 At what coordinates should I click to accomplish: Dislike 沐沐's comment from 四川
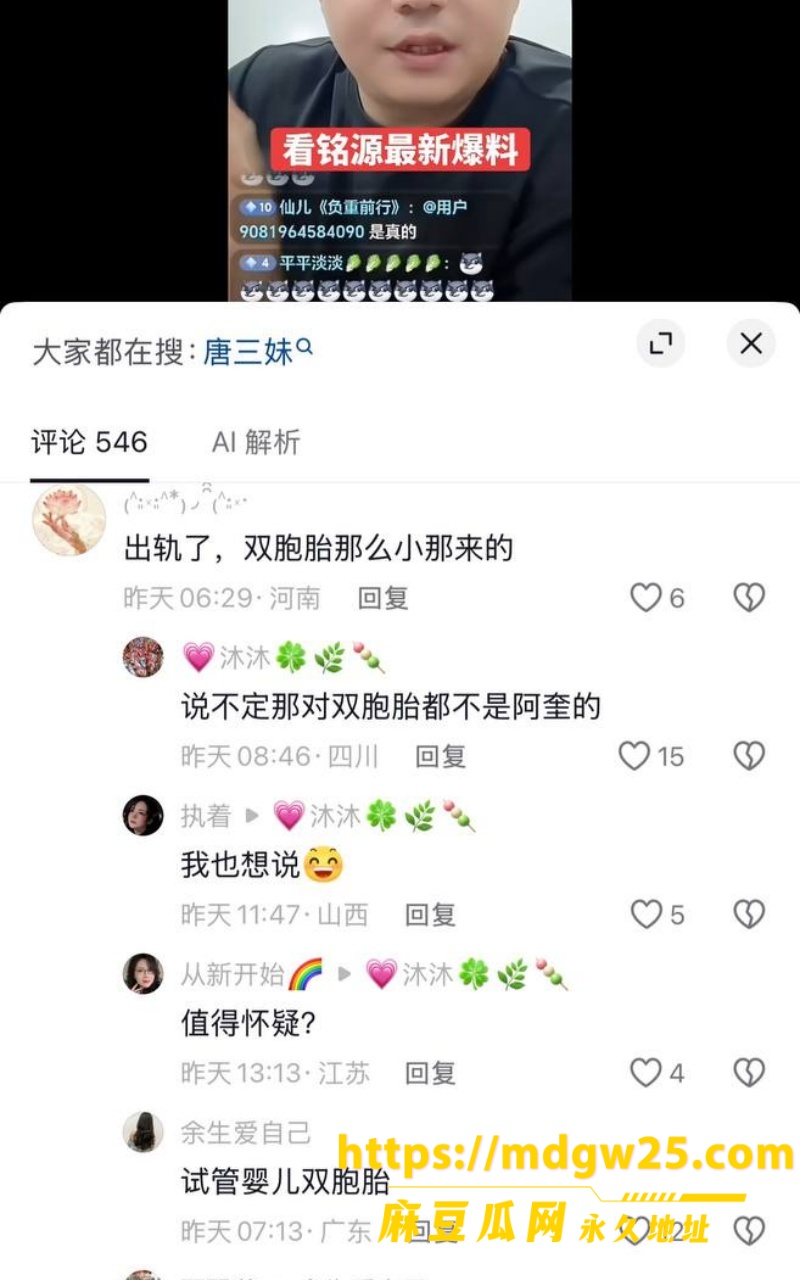tap(749, 756)
